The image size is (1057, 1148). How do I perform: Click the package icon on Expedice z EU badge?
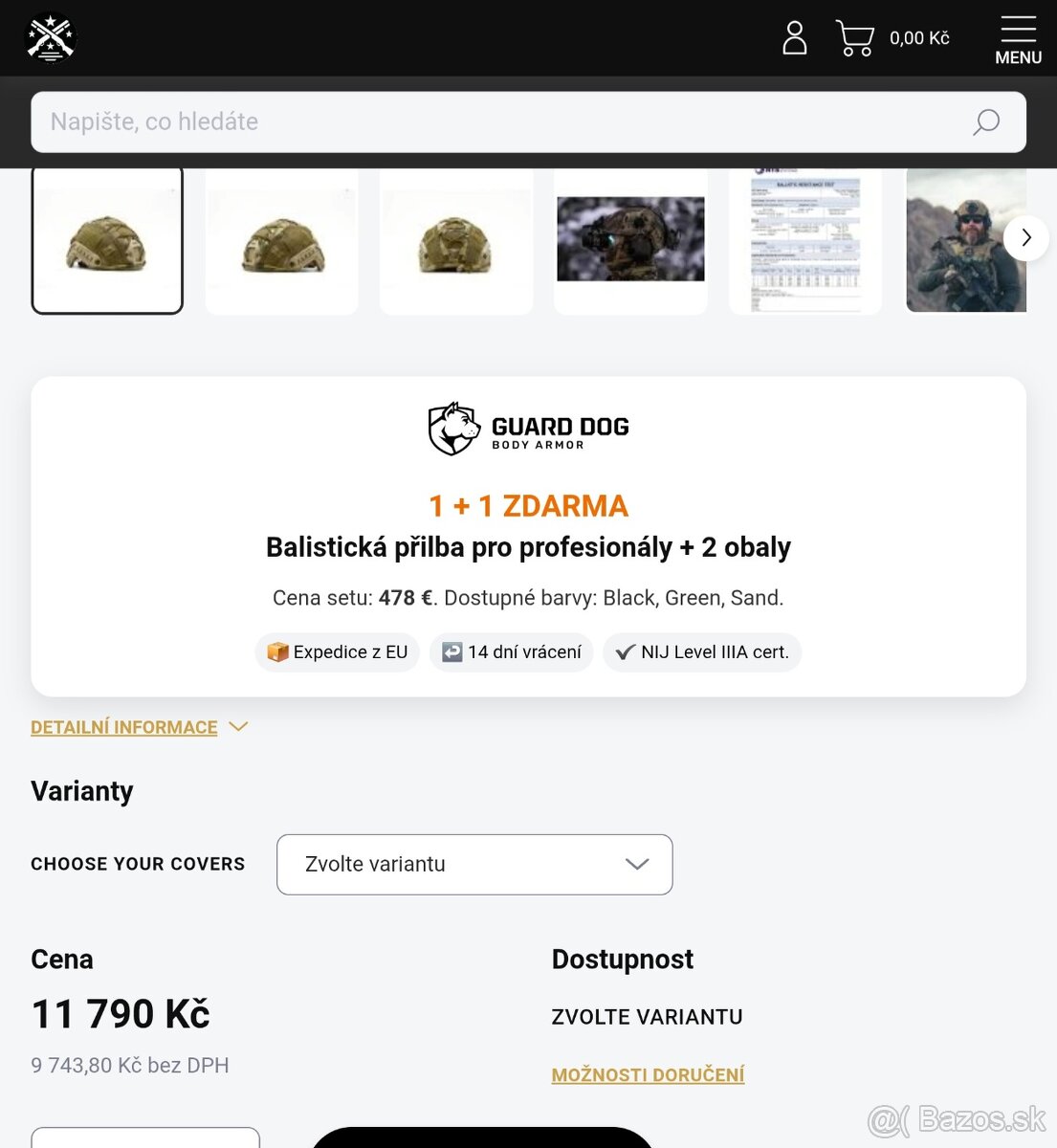click(275, 651)
